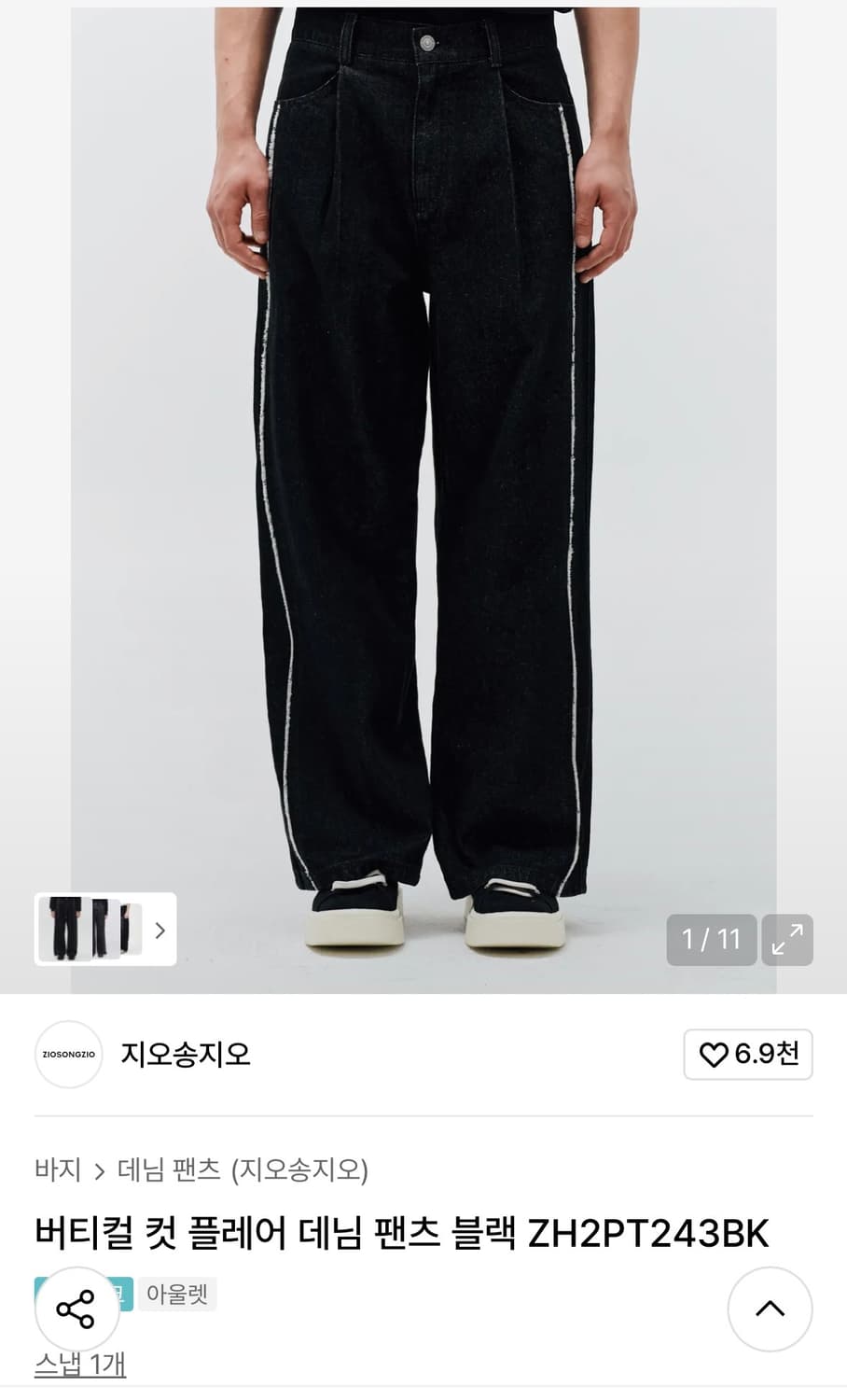847x1400 pixels.
Task: Open product title ZH2PT243BK
Action: (402, 1230)
